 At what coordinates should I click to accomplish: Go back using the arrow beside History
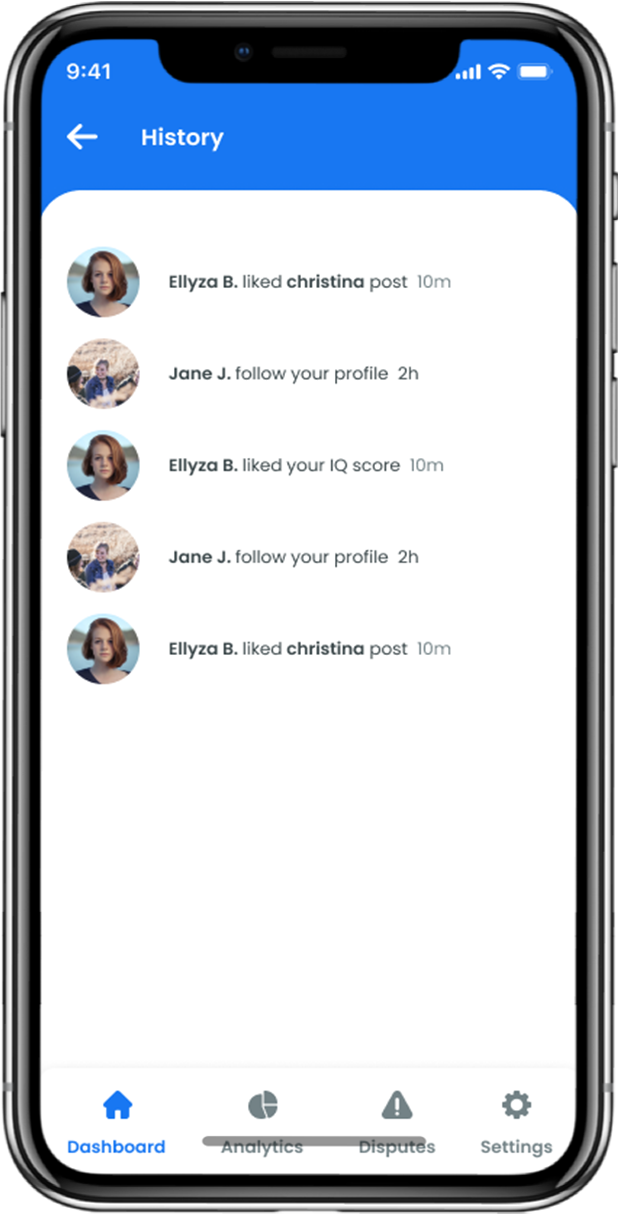(82, 137)
